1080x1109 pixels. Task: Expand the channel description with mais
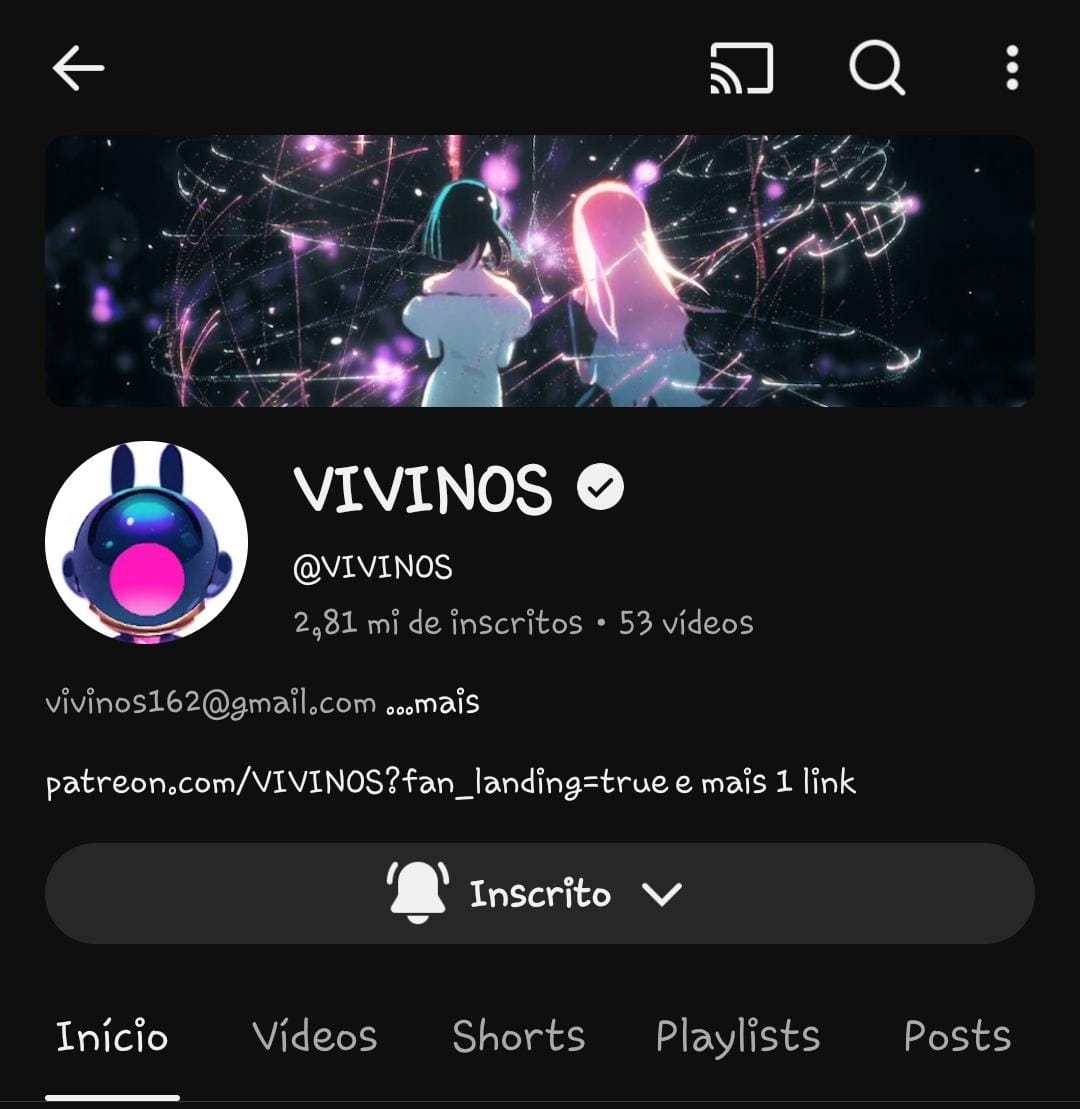pos(434,703)
